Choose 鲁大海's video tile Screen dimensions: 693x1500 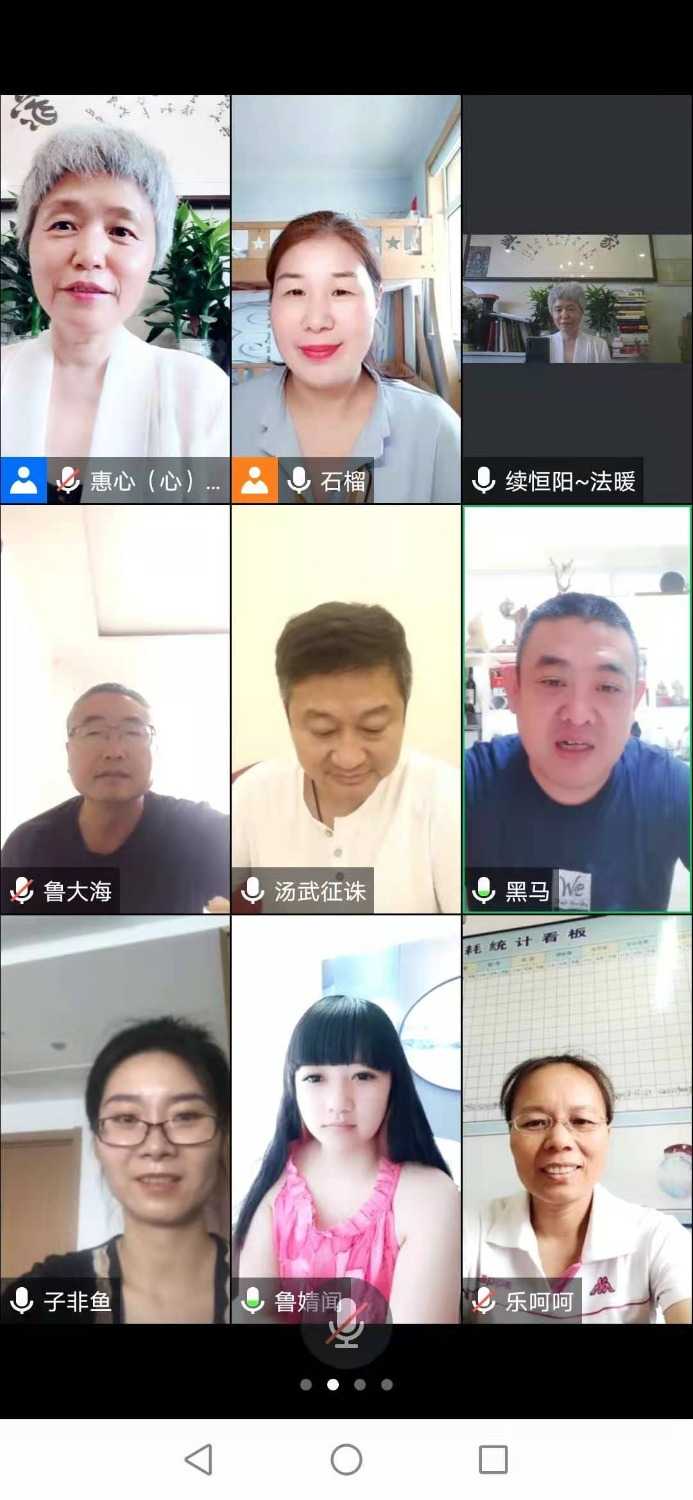tap(115, 708)
